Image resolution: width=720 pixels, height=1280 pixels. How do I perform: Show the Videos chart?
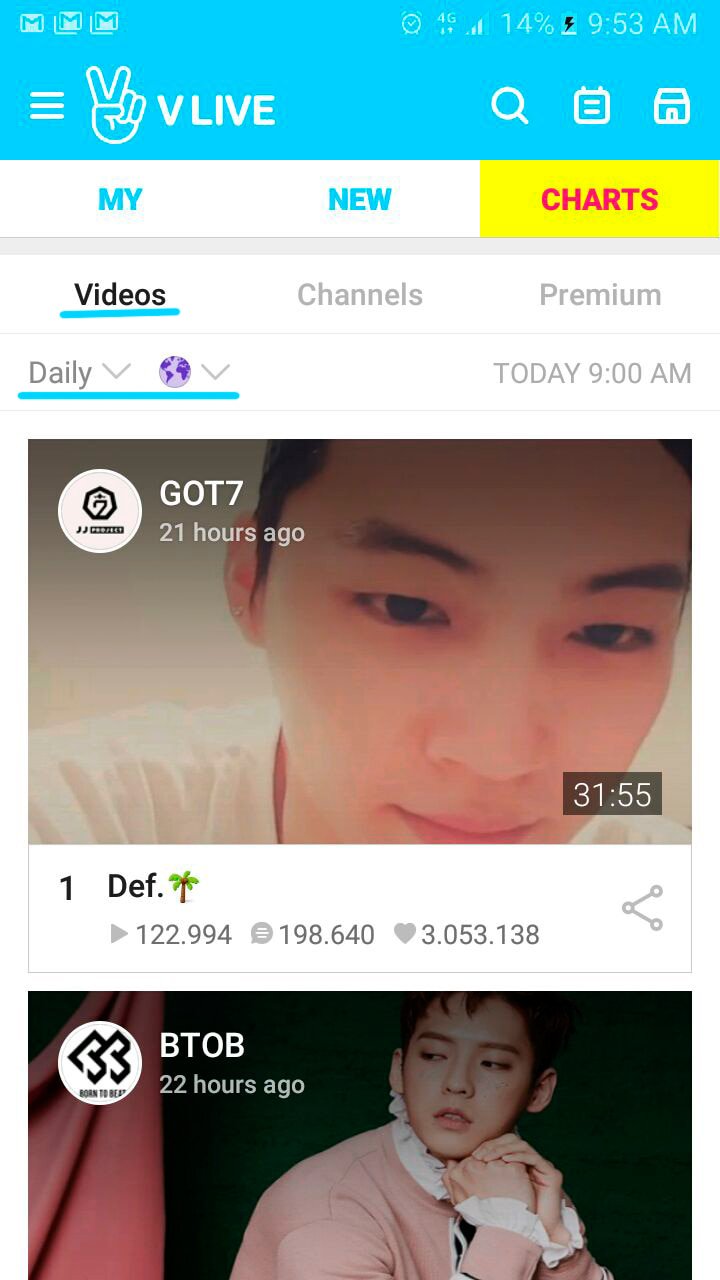point(120,295)
